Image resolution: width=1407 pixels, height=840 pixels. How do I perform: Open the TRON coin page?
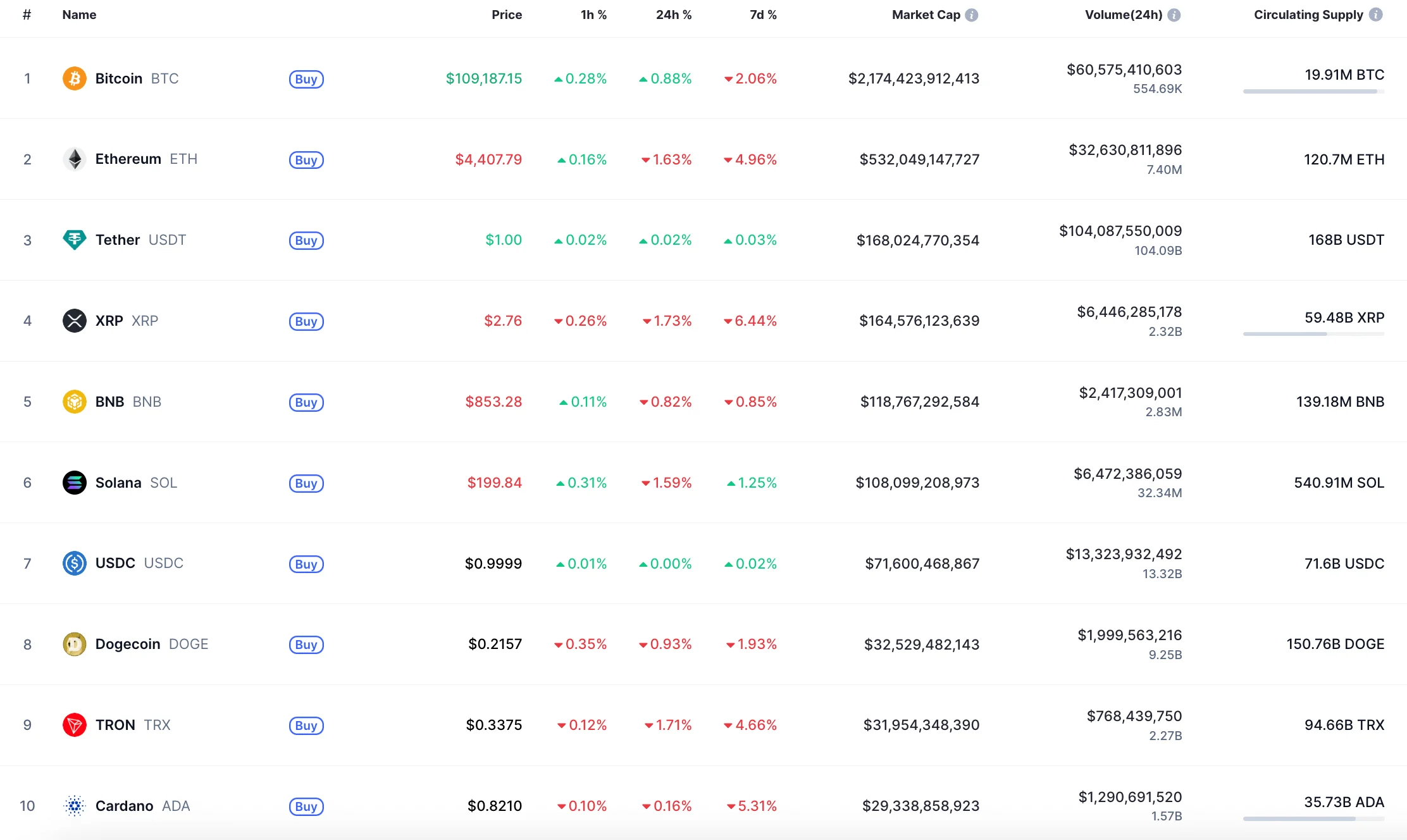point(115,725)
